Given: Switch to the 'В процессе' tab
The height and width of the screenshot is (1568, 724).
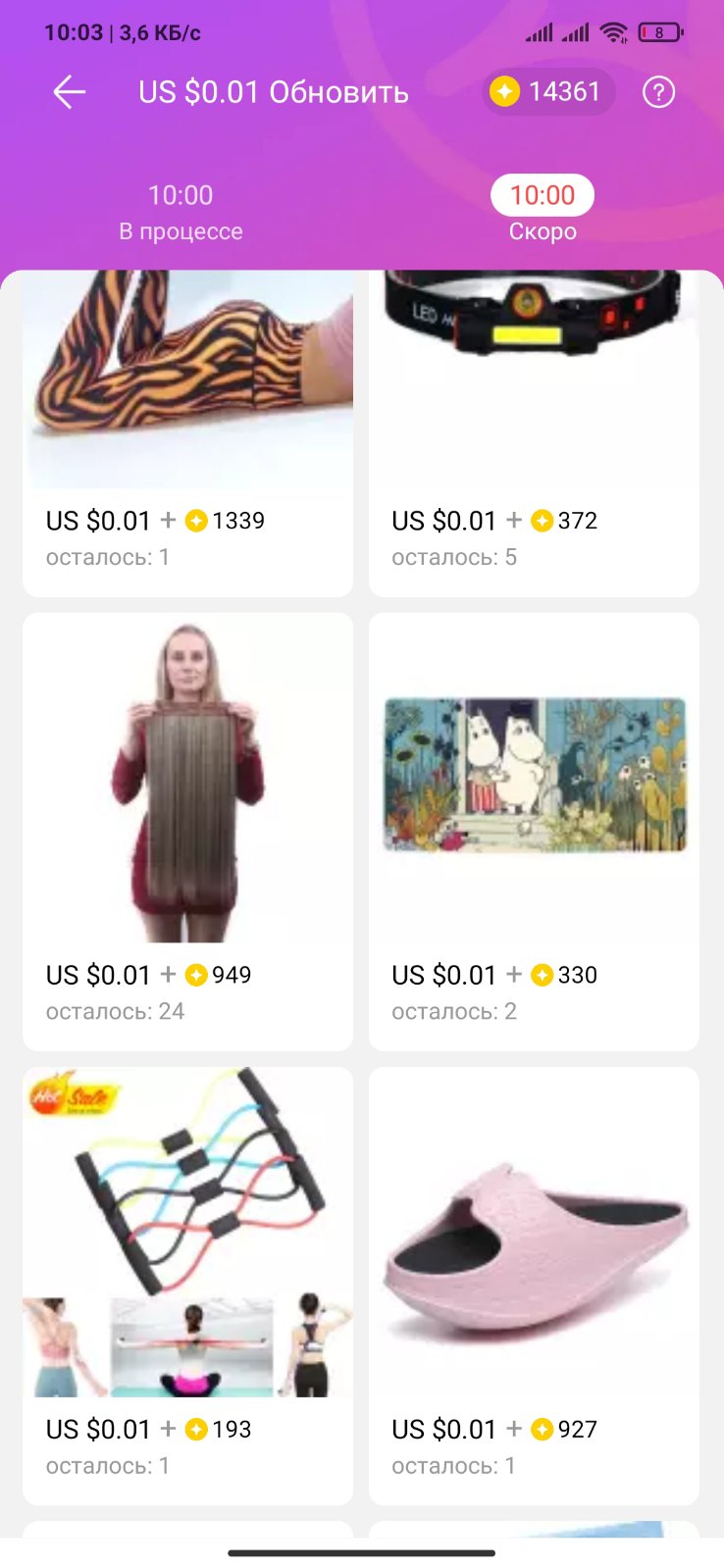Looking at the screenshot, I should (x=181, y=212).
